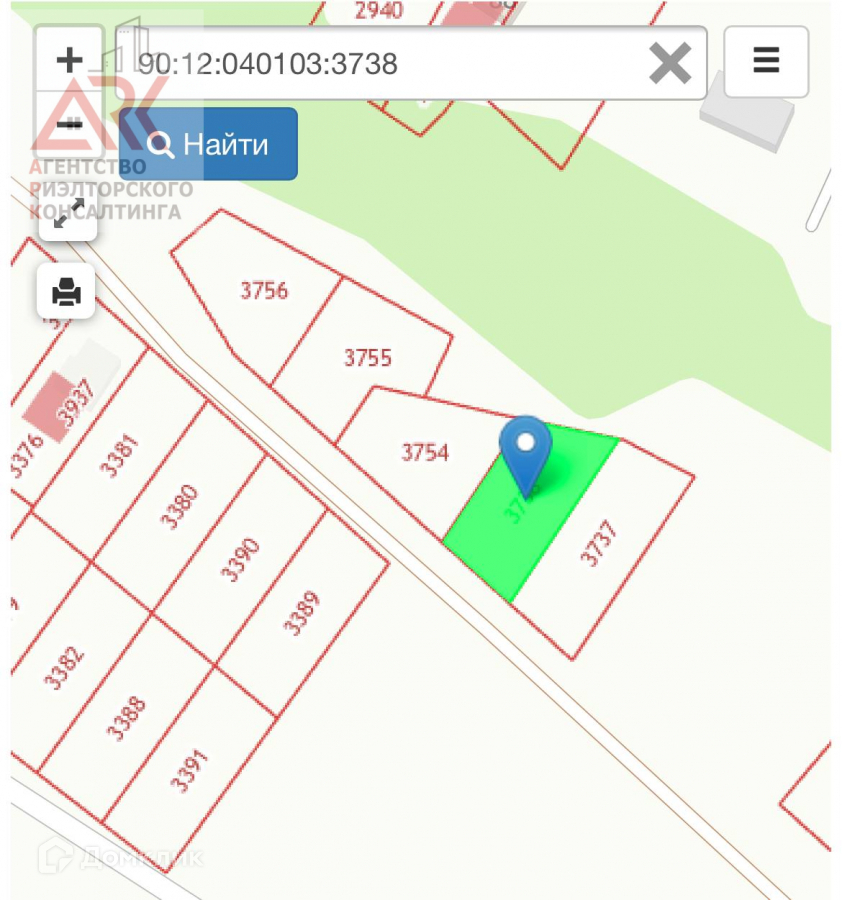Clear the search field with X
Image resolution: width=842 pixels, height=900 pixels.
coord(670,63)
